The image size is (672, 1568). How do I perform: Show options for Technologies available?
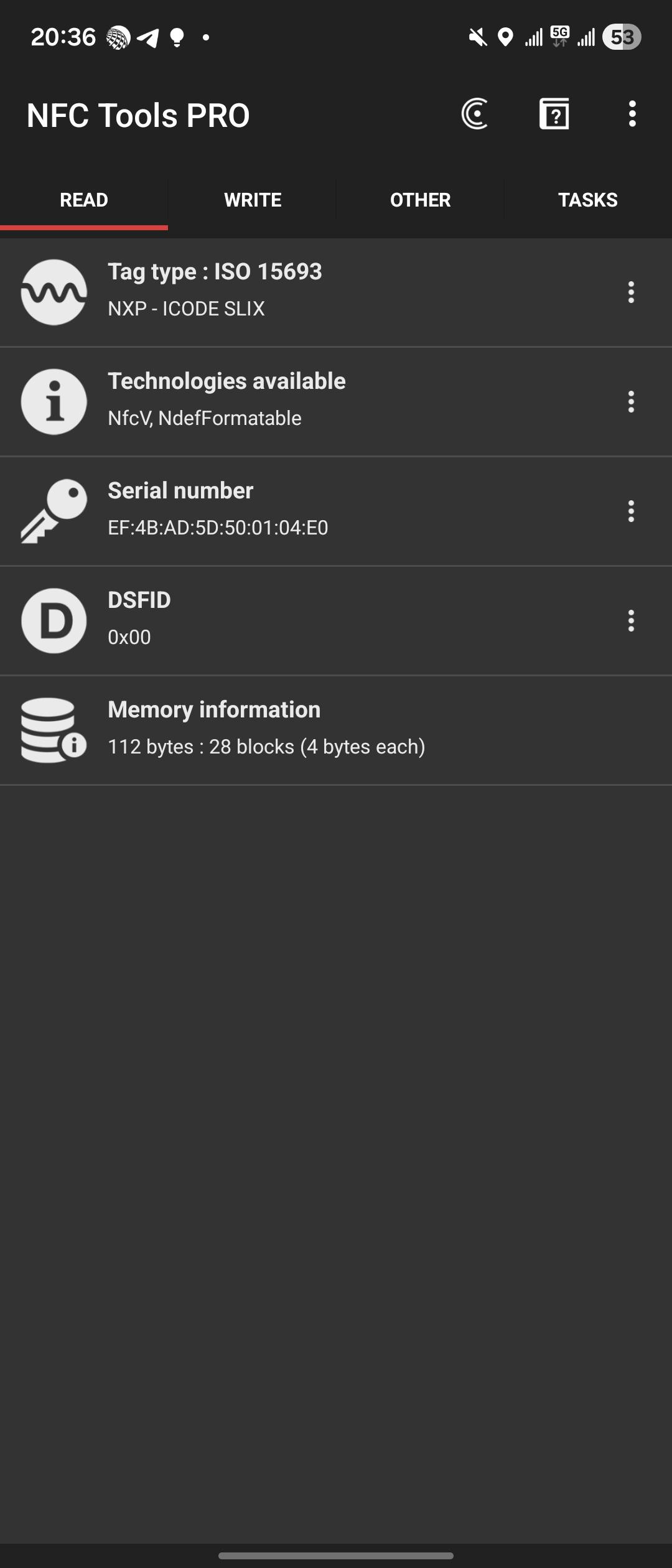coord(631,401)
